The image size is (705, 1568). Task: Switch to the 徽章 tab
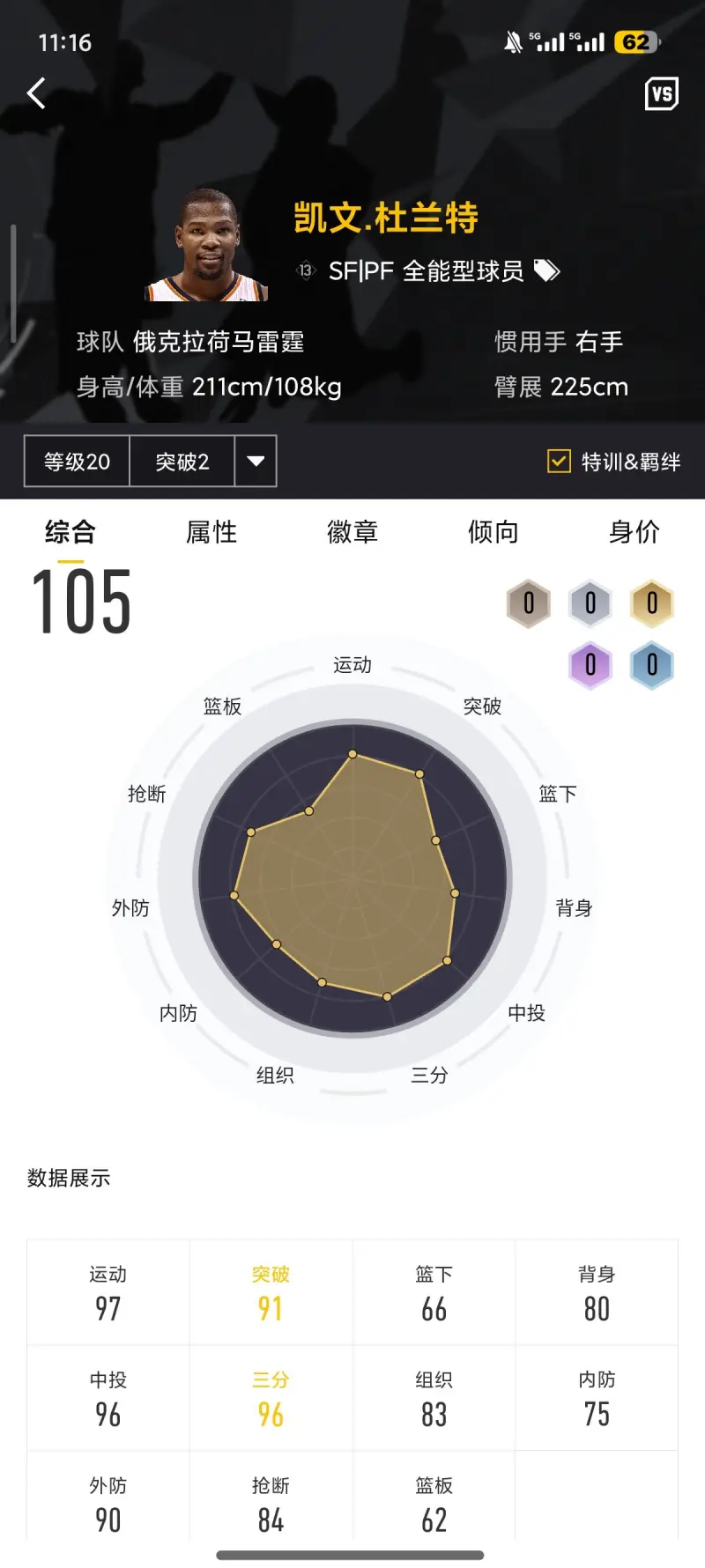tap(352, 532)
